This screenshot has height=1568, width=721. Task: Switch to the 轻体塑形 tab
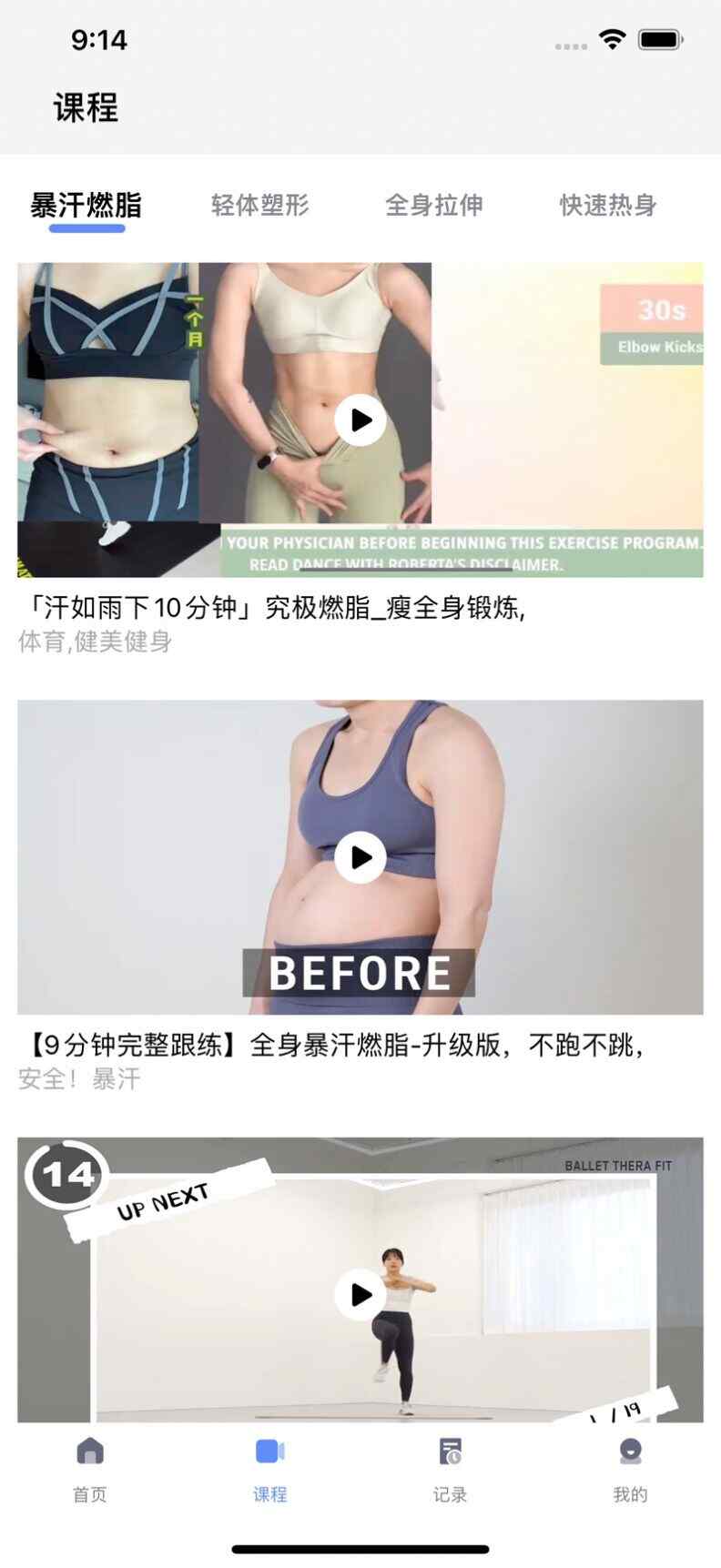click(x=259, y=206)
